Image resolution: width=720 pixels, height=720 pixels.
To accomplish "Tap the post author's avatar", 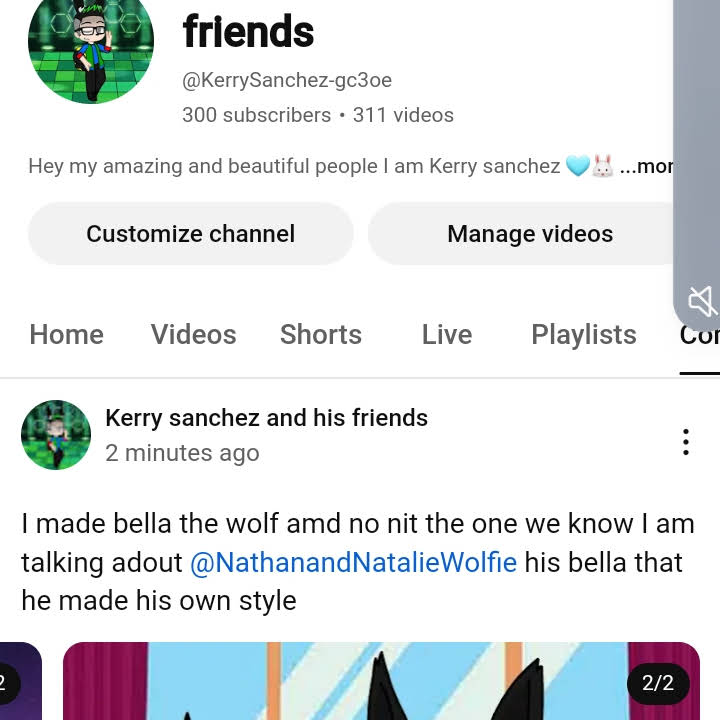I will click(x=56, y=435).
